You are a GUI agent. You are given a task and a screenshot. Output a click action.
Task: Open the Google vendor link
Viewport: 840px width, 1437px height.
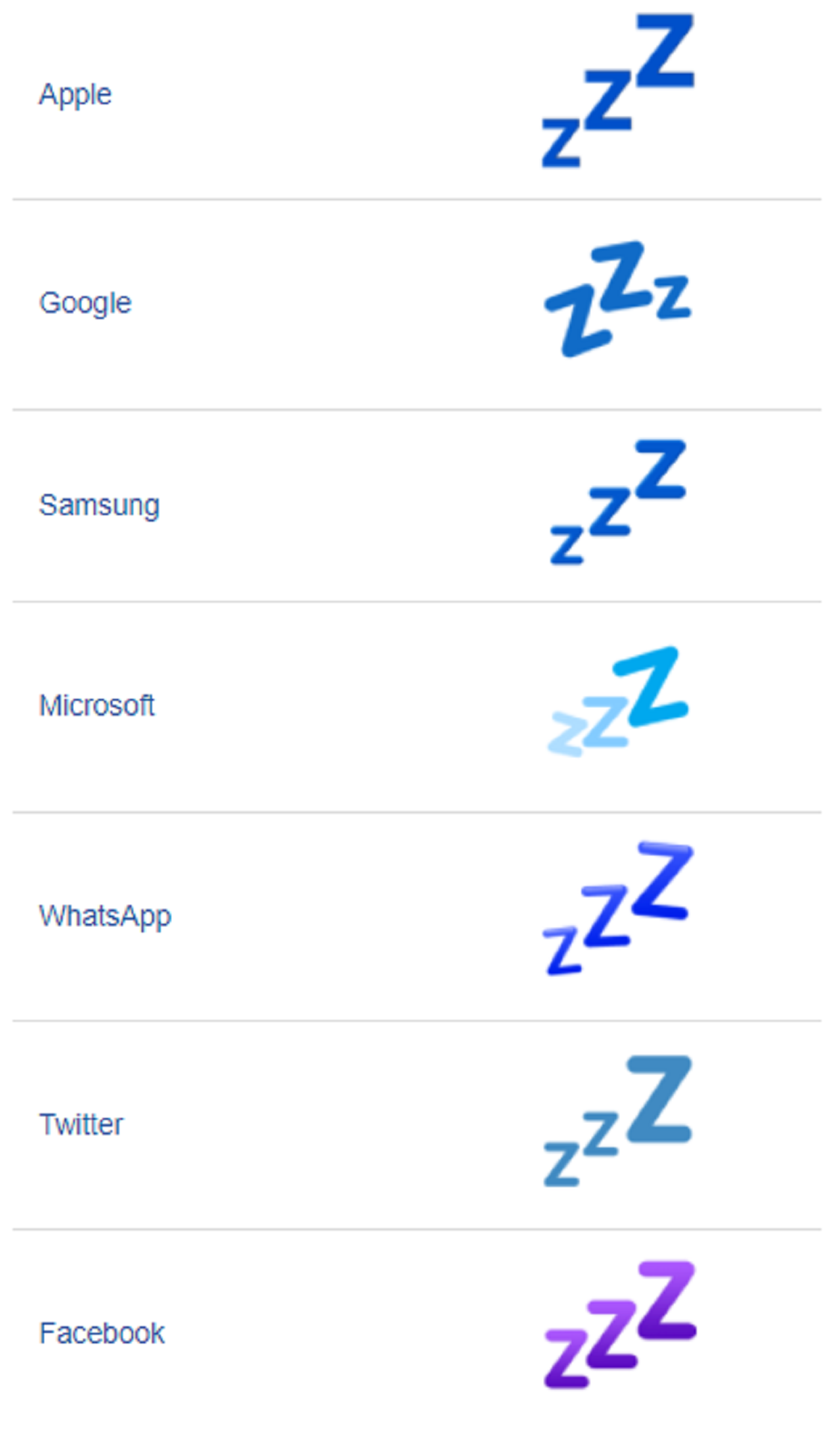tap(85, 303)
